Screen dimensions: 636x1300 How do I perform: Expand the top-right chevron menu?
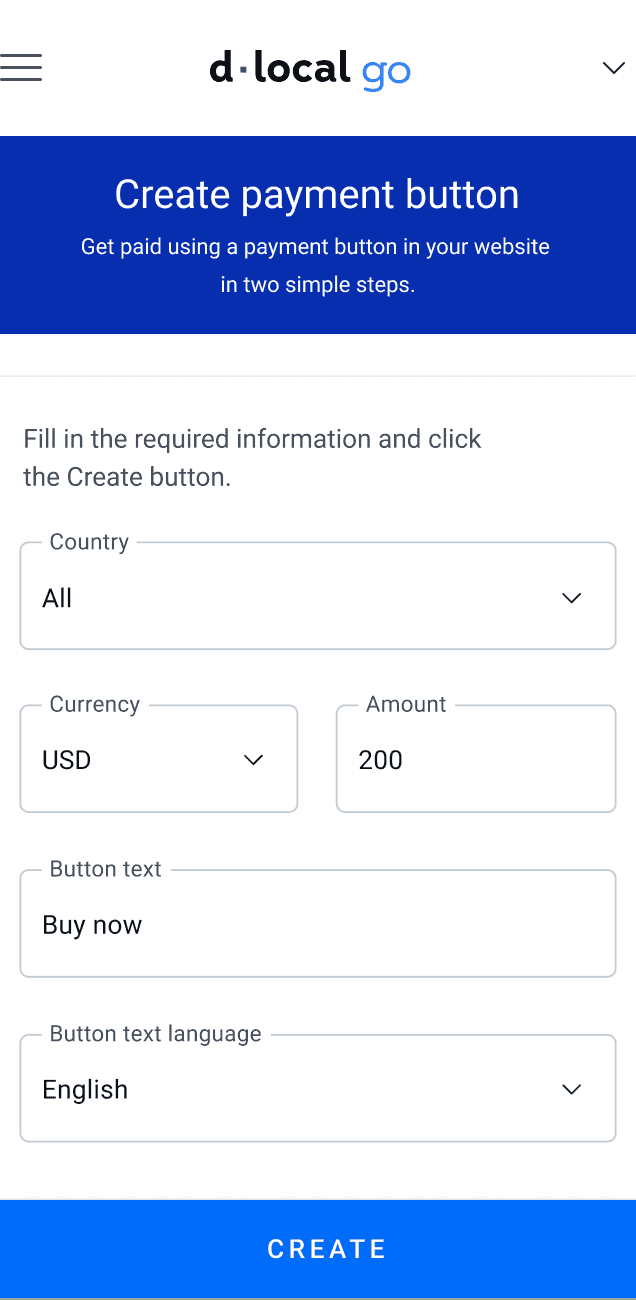pyautogui.click(x=613, y=68)
